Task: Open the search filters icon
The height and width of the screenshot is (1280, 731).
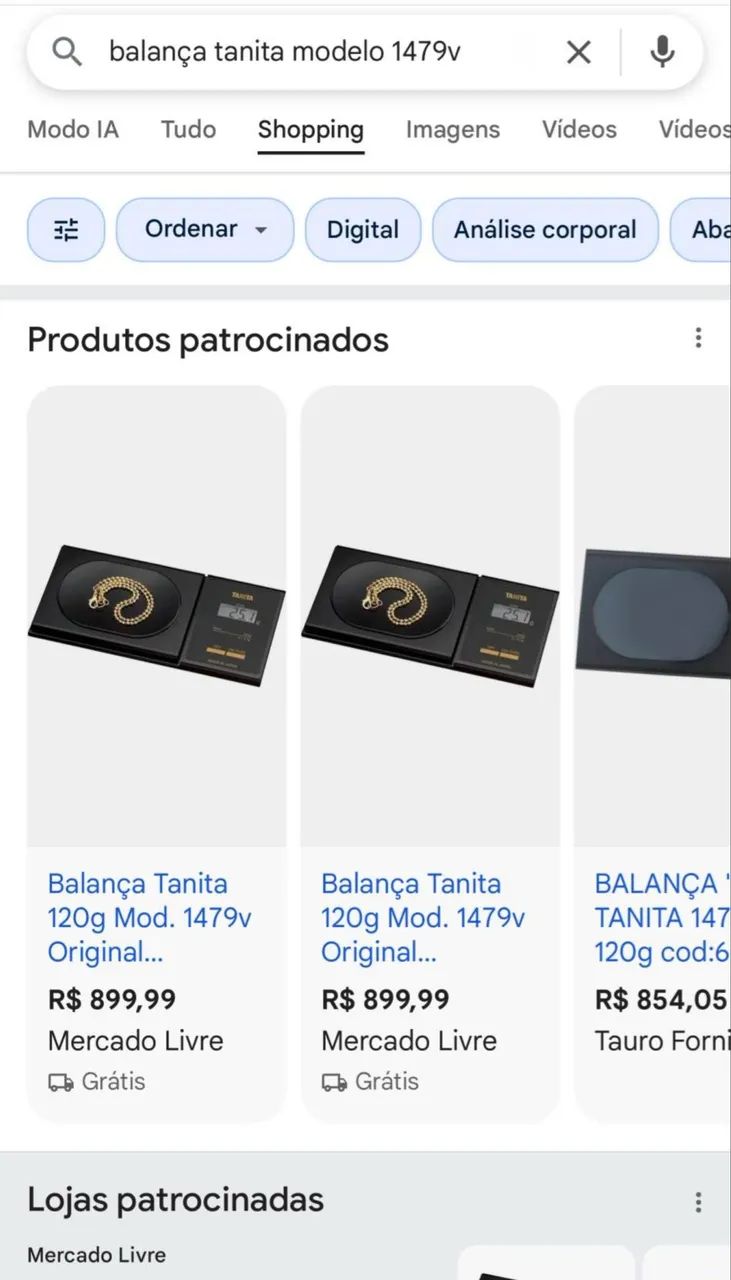Action: click(65, 230)
